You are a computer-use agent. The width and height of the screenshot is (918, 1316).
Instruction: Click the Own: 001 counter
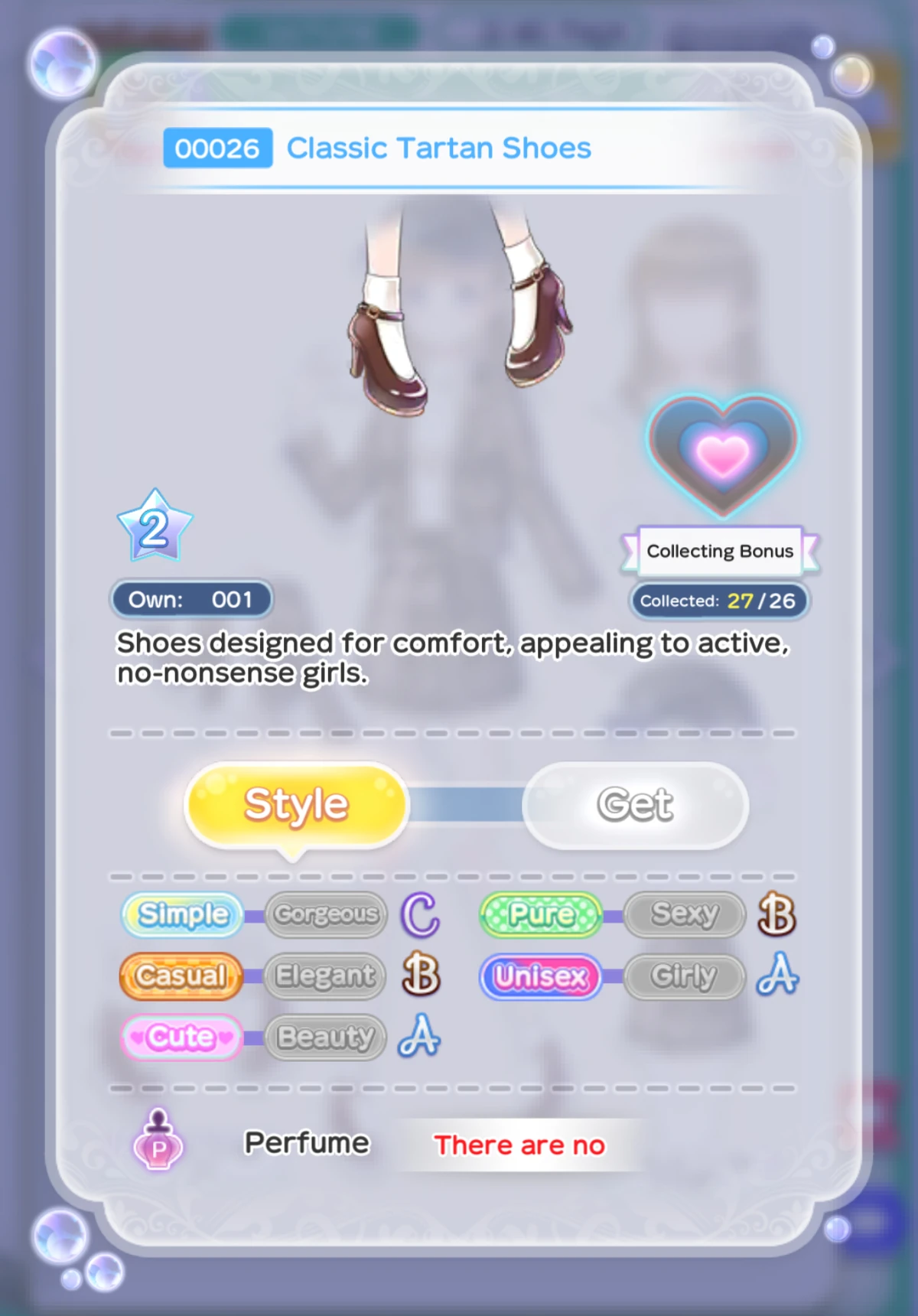(x=191, y=600)
